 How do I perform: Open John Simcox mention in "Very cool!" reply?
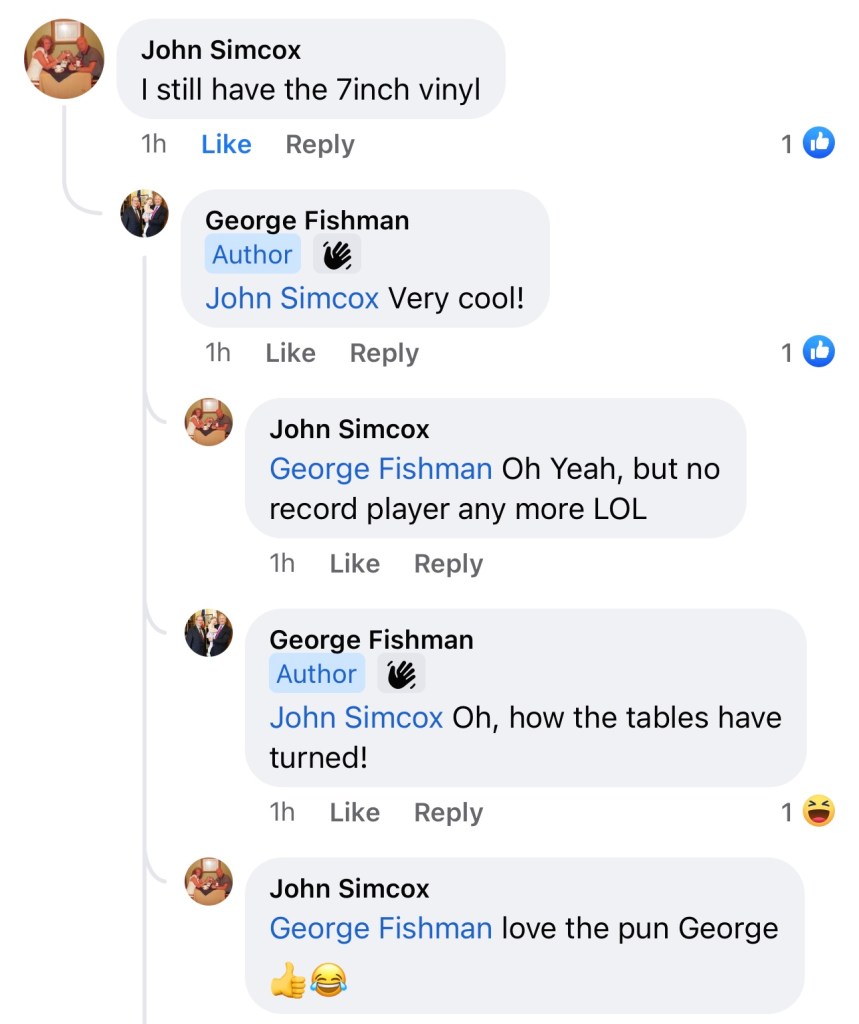pos(292,298)
